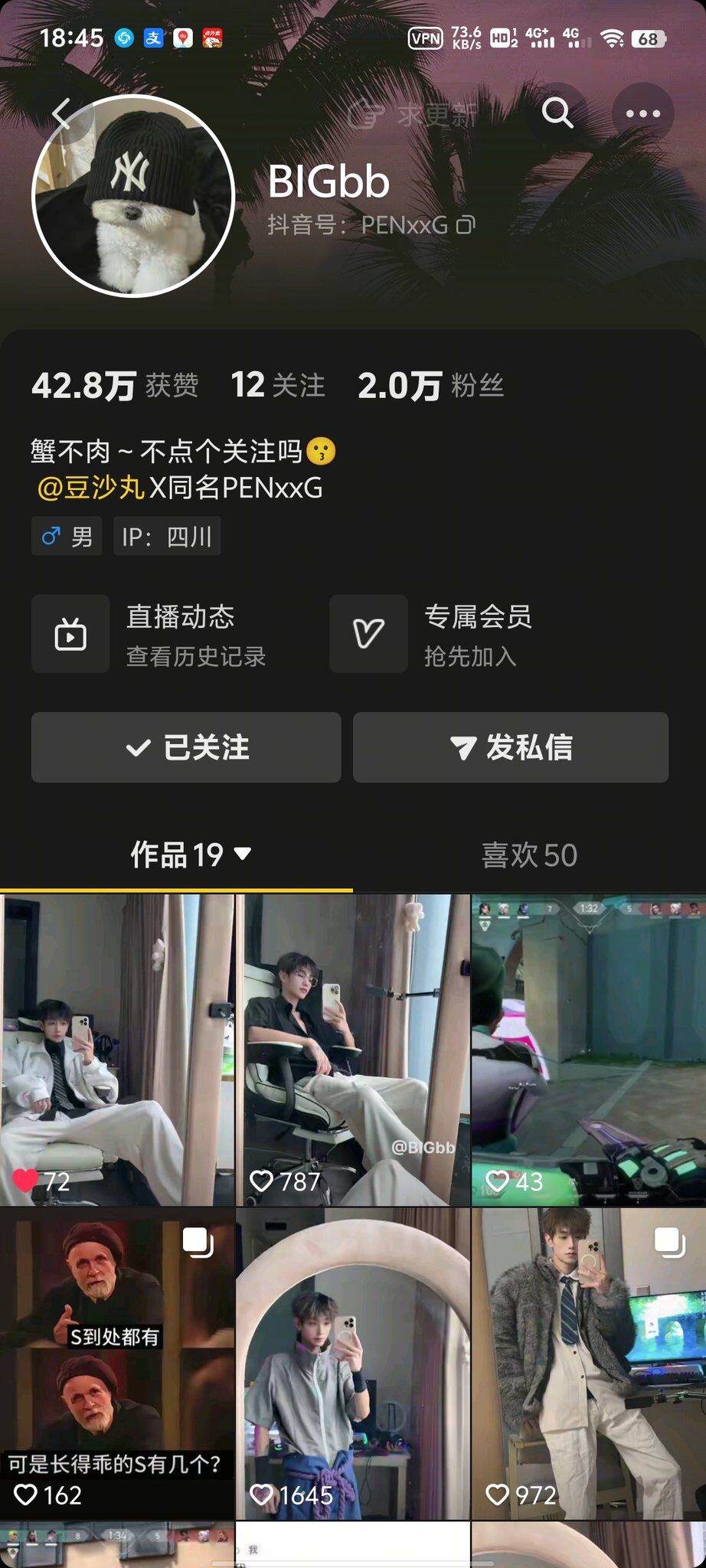
Task: Open search on this profile
Action: pos(557,113)
